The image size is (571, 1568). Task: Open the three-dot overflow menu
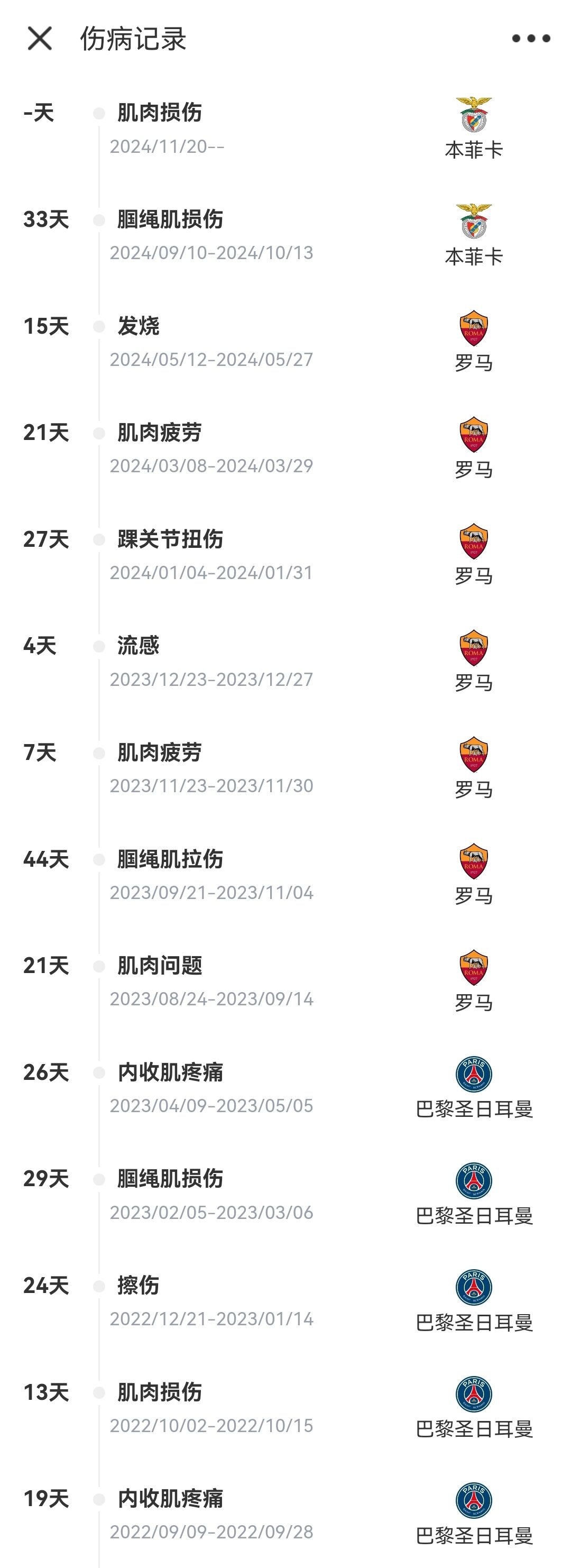tap(530, 39)
